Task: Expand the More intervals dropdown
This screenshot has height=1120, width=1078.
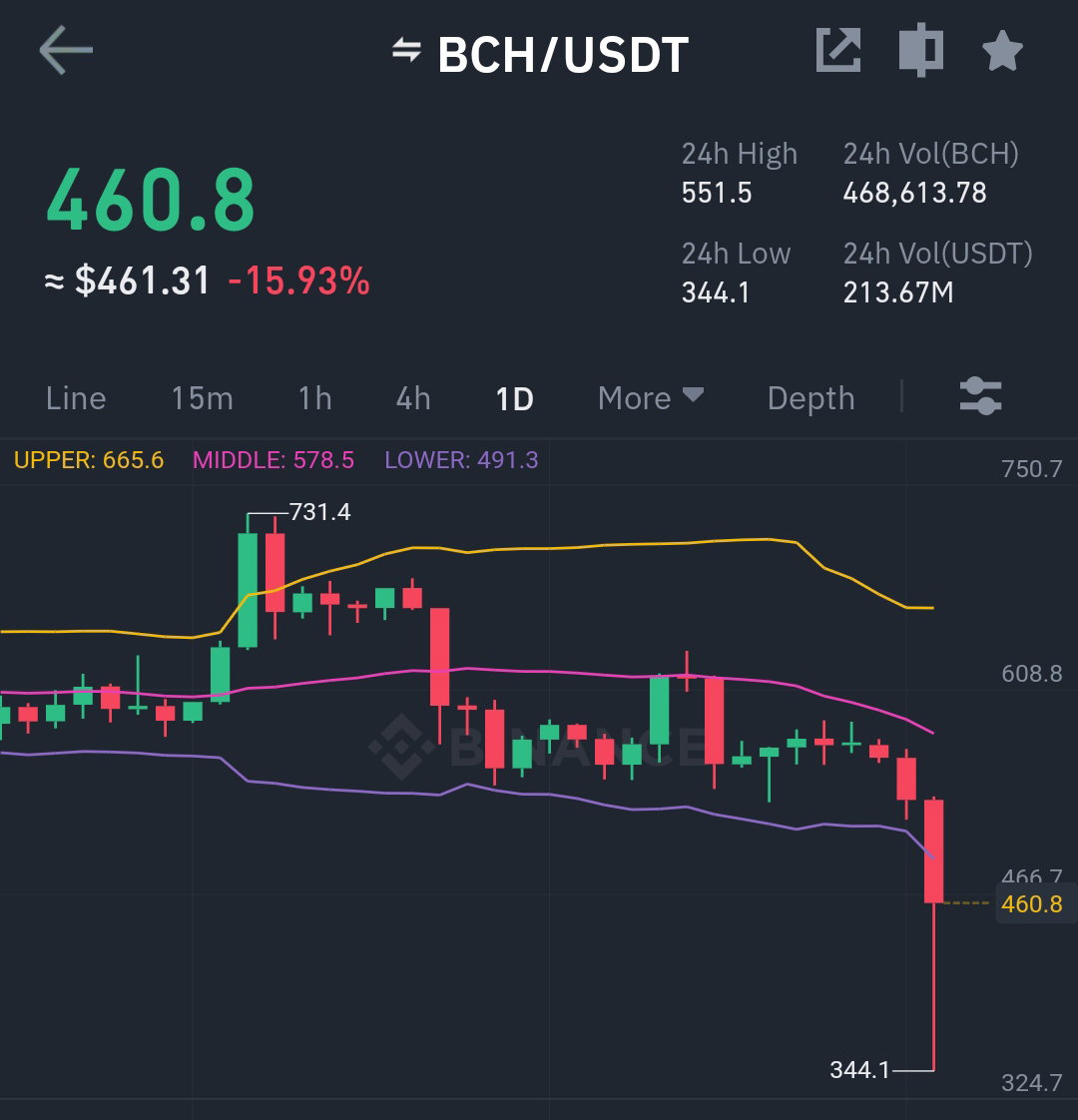Action: 651,398
